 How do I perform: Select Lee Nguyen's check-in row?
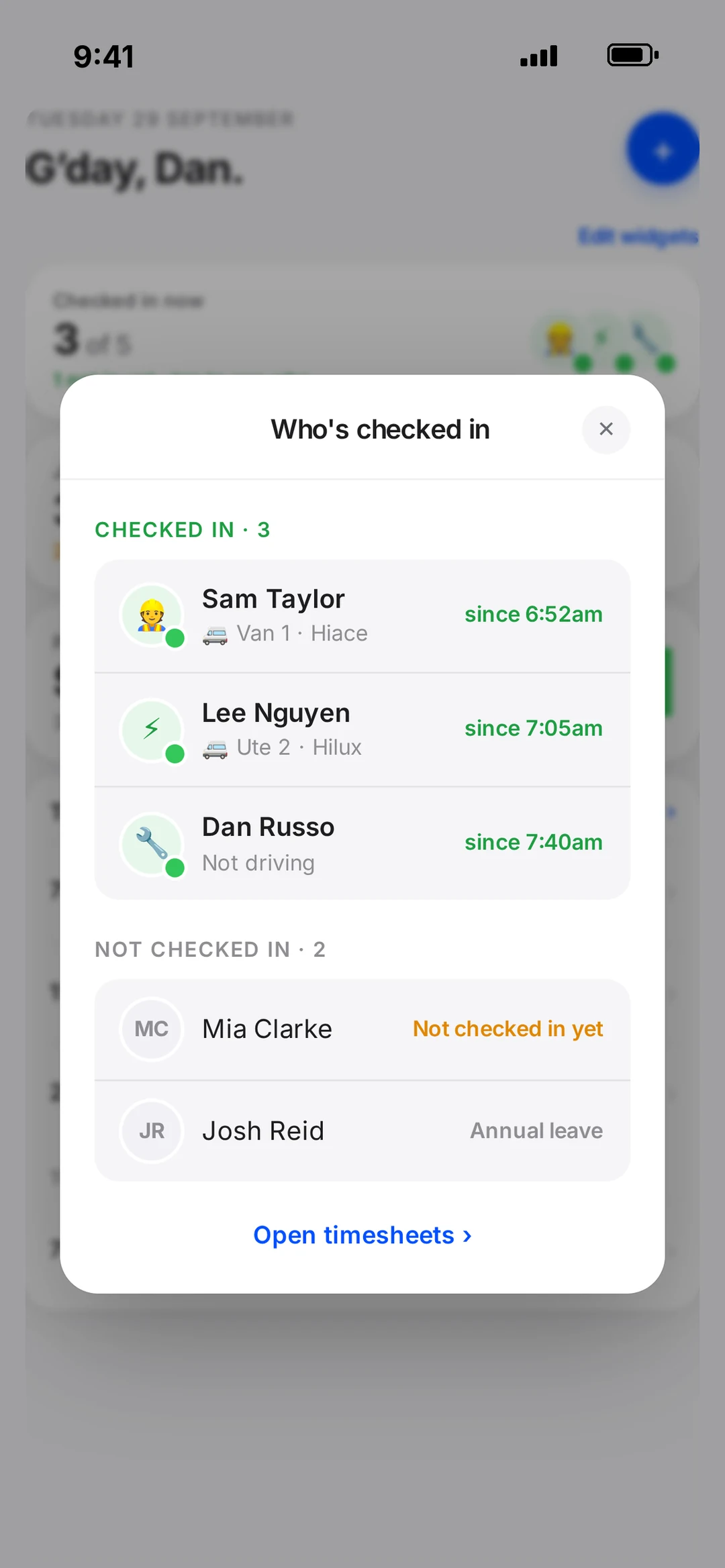click(x=362, y=730)
